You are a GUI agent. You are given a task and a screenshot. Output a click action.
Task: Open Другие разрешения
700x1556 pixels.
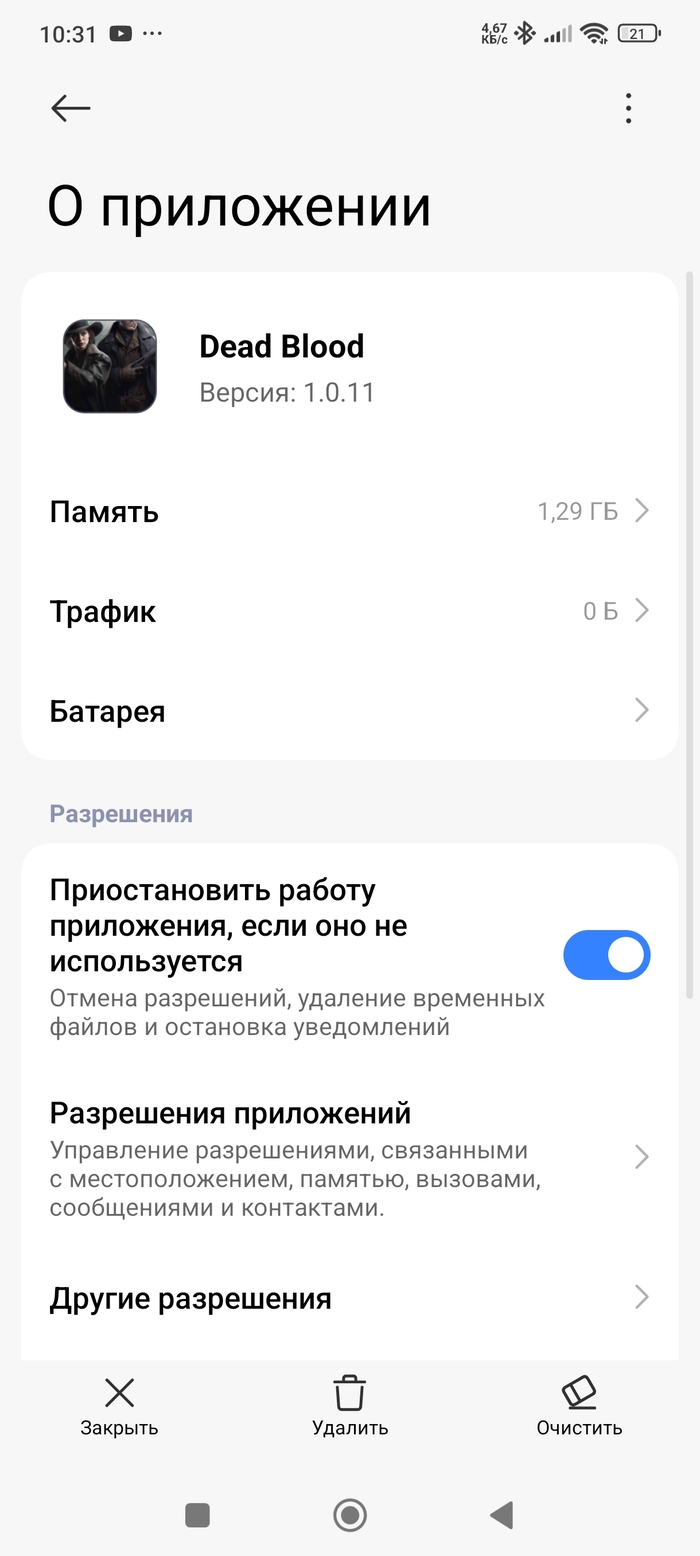pyautogui.click(x=349, y=1298)
